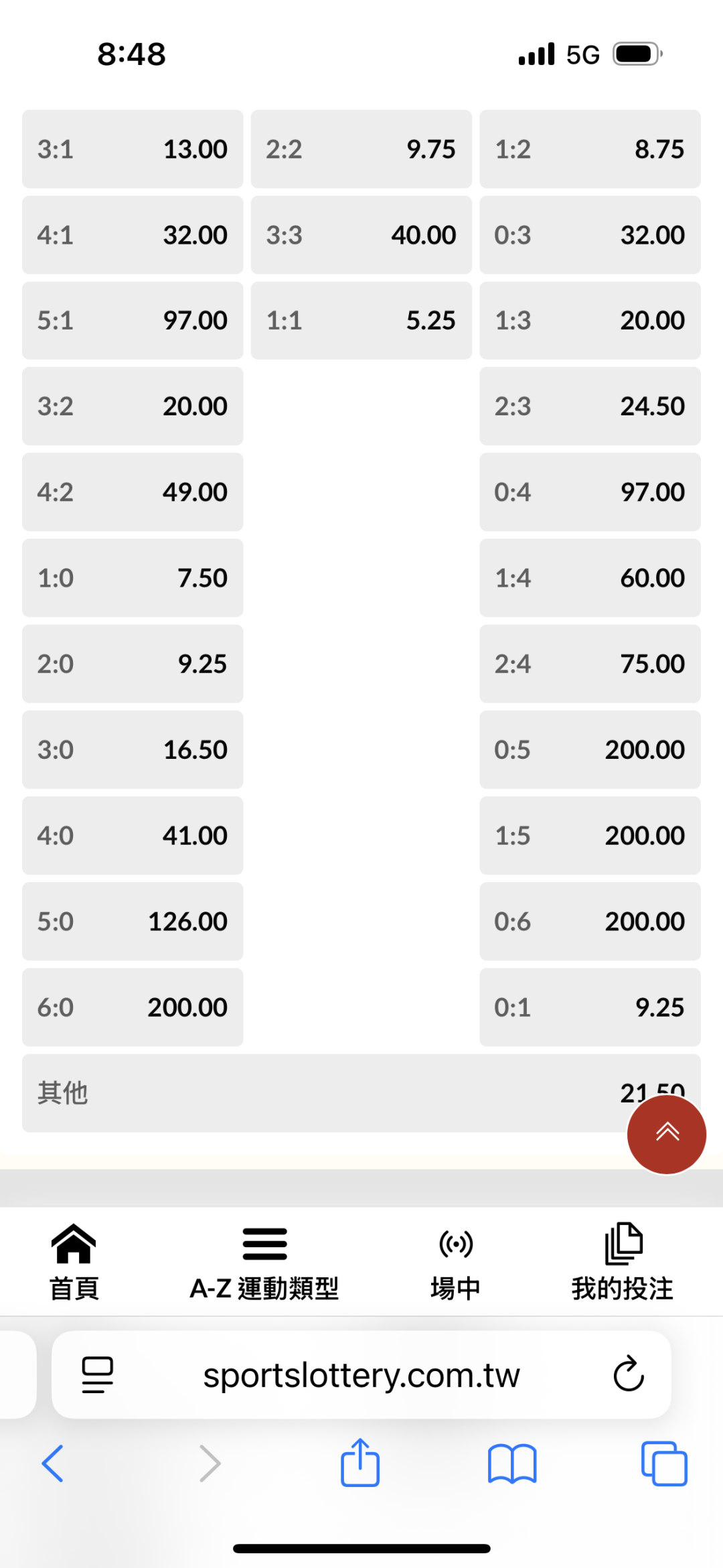Go to the 首頁 home tab
This screenshot has width=723, height=1568.
[x=74, y=1261]
